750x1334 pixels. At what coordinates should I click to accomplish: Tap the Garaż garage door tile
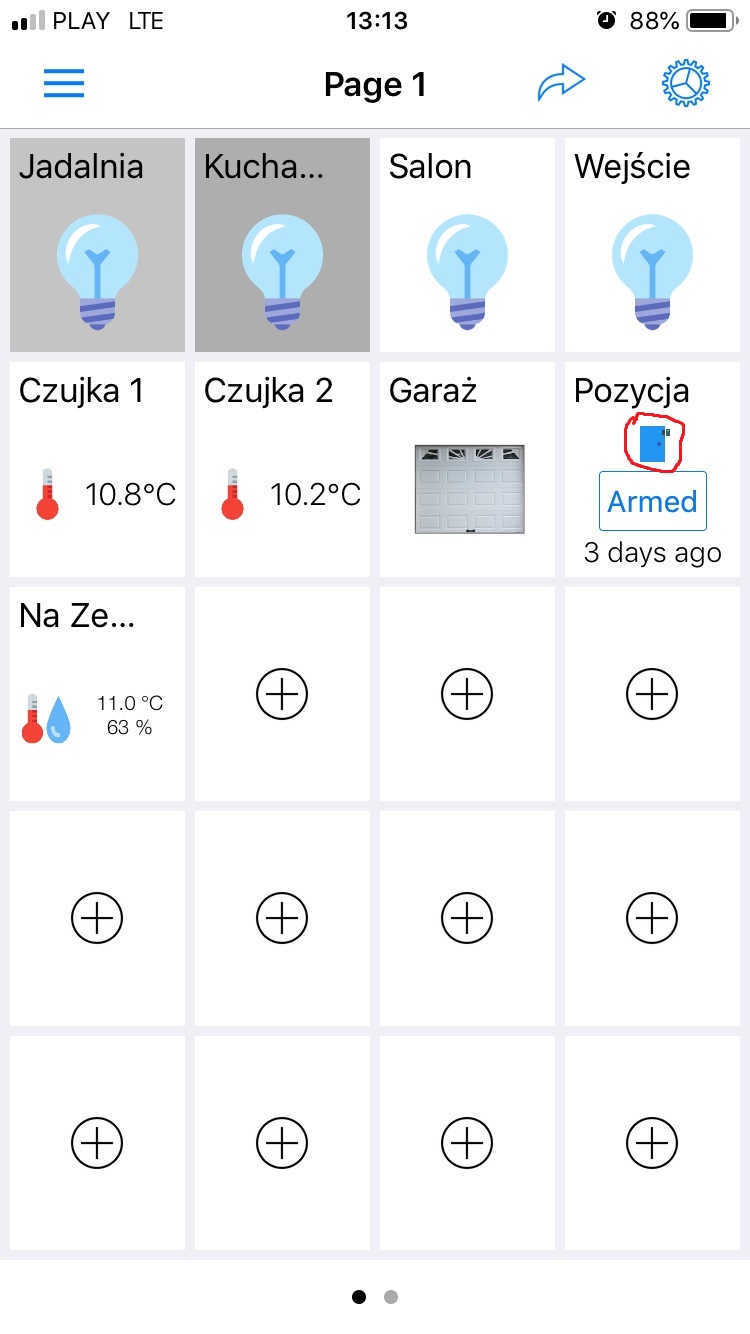pos(467,470)
